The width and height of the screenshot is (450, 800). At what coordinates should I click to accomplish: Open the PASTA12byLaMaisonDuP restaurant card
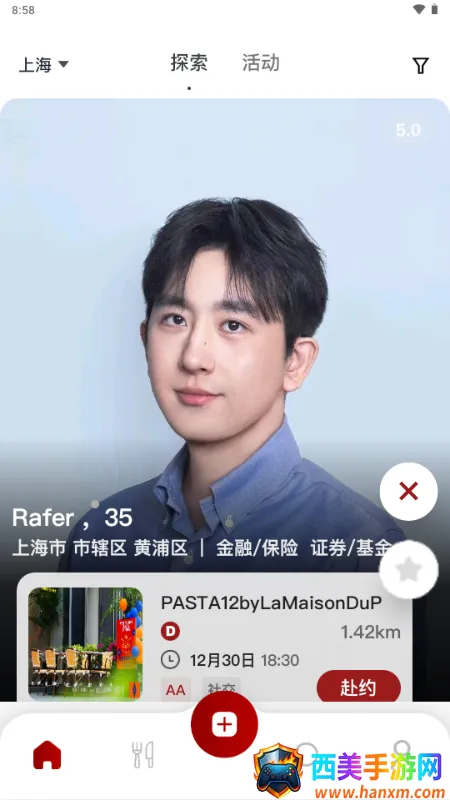click(x=214, y=638)
